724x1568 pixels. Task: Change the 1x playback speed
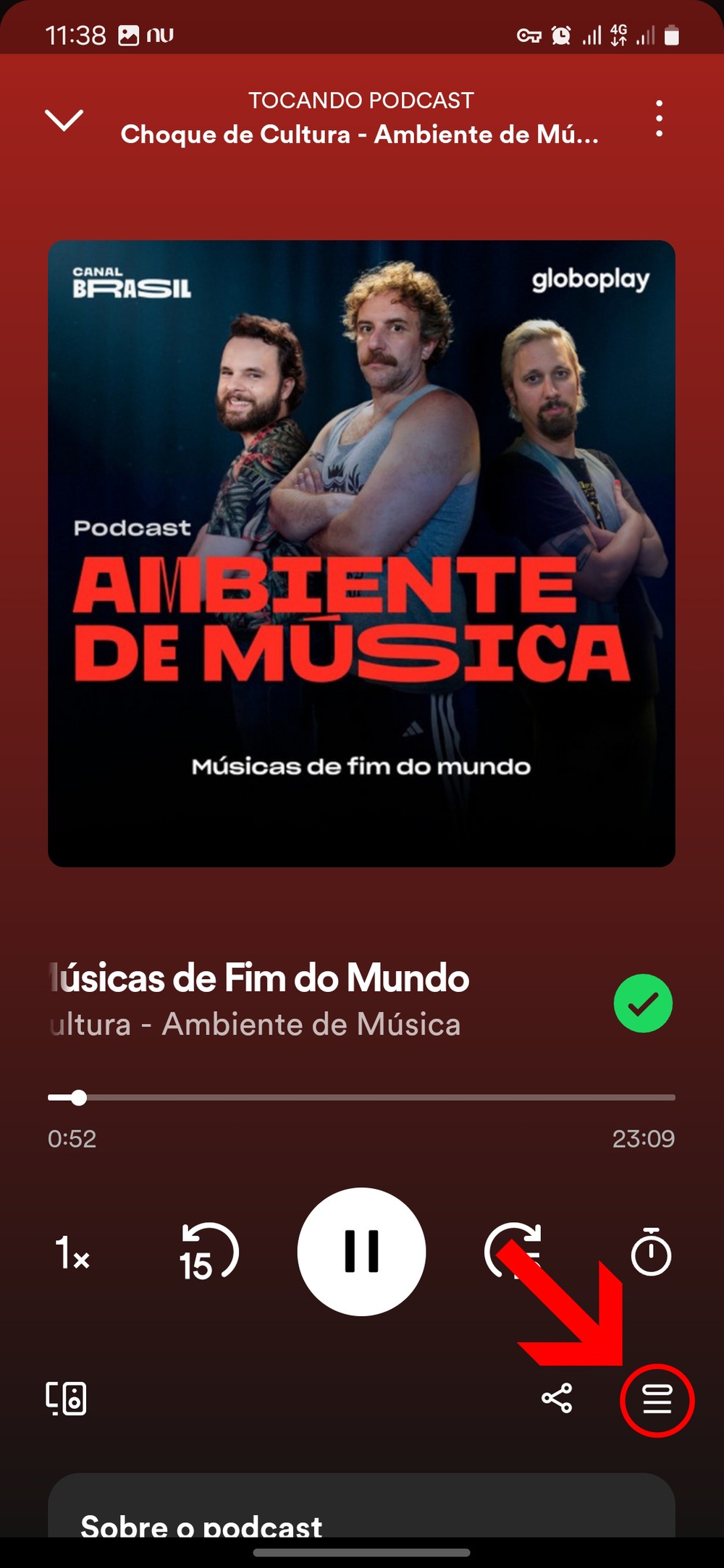[72, 1253]
